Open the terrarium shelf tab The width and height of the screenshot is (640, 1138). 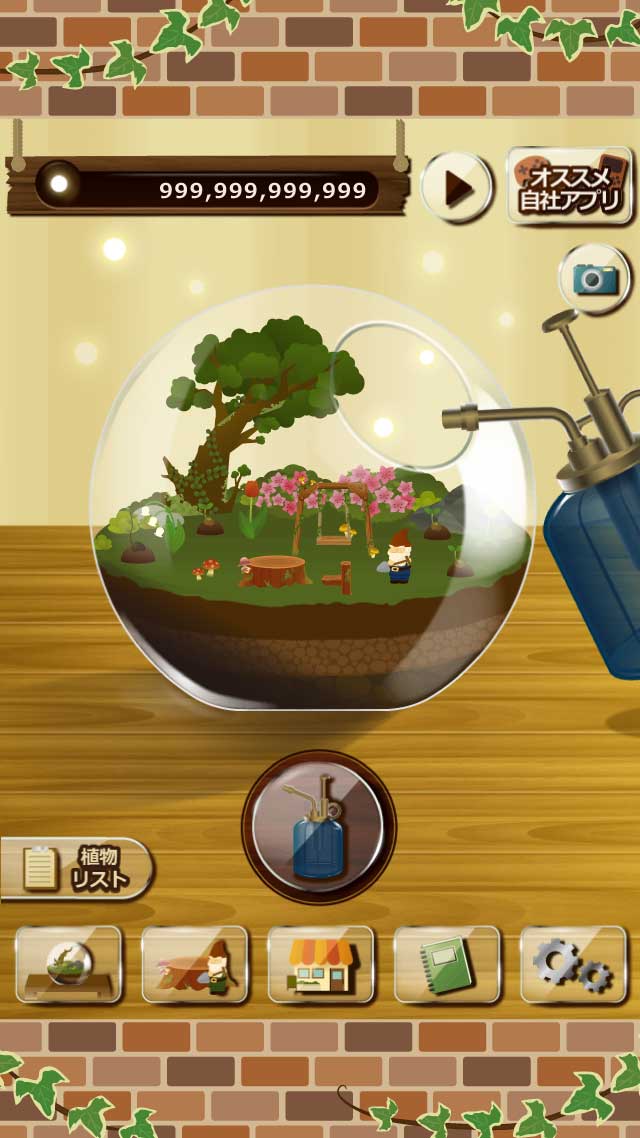click(x=68, y=964)
